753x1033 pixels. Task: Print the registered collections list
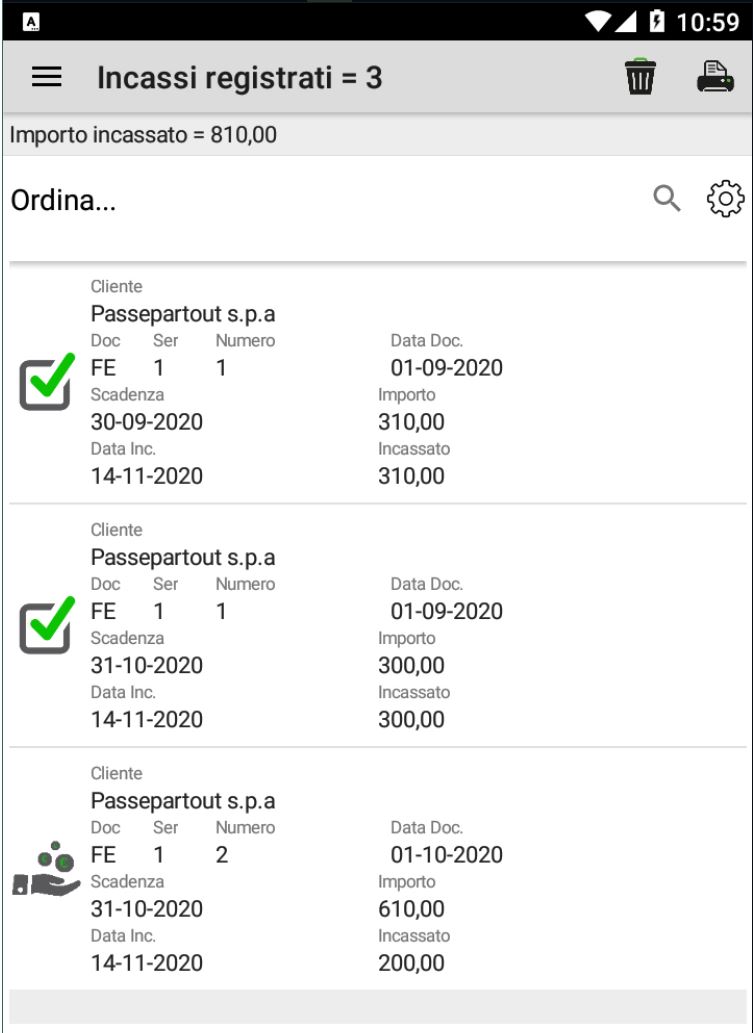(715, 77)
